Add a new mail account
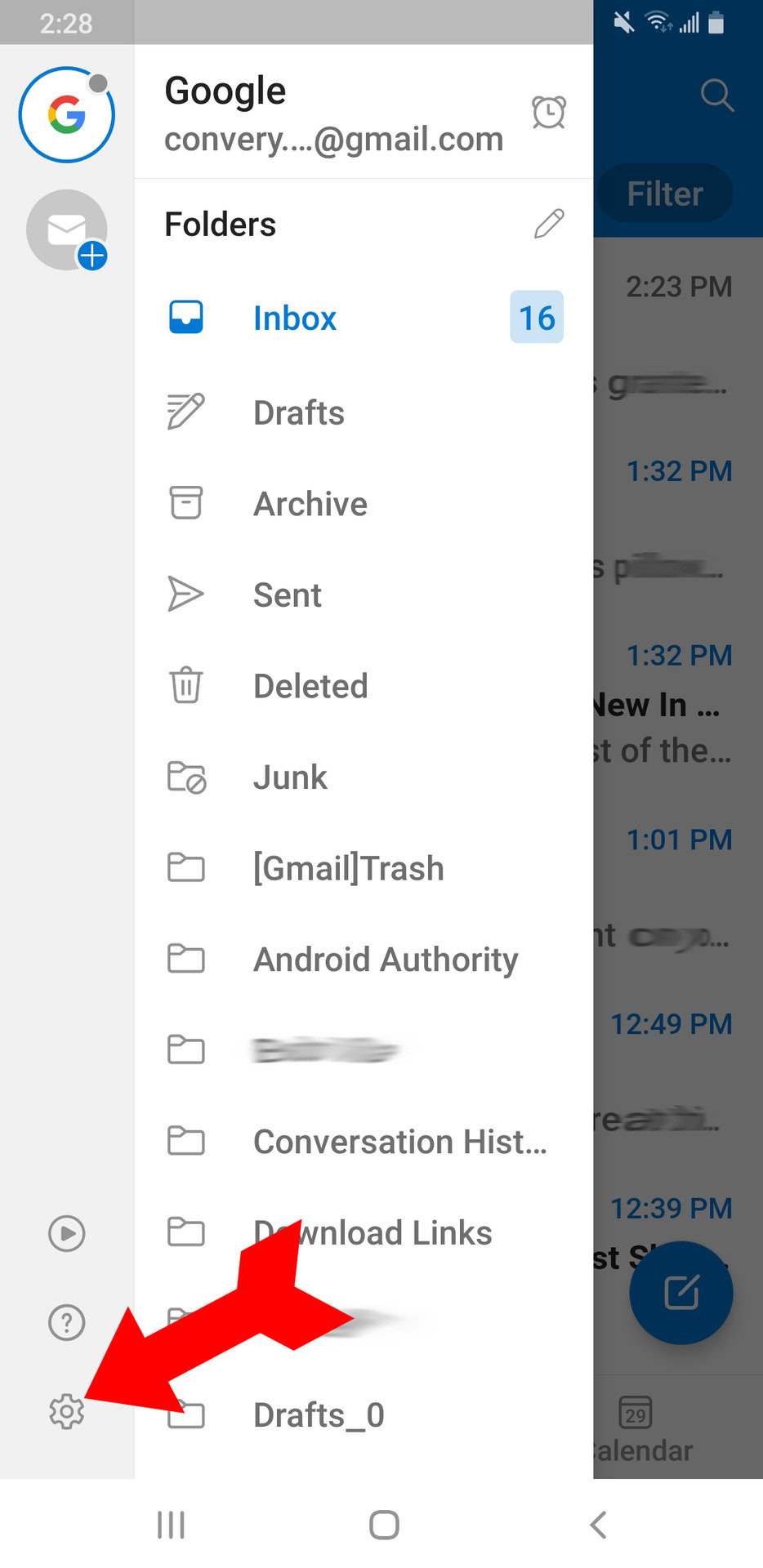The width and height of the screenshot is (763, 1568). 67,230
